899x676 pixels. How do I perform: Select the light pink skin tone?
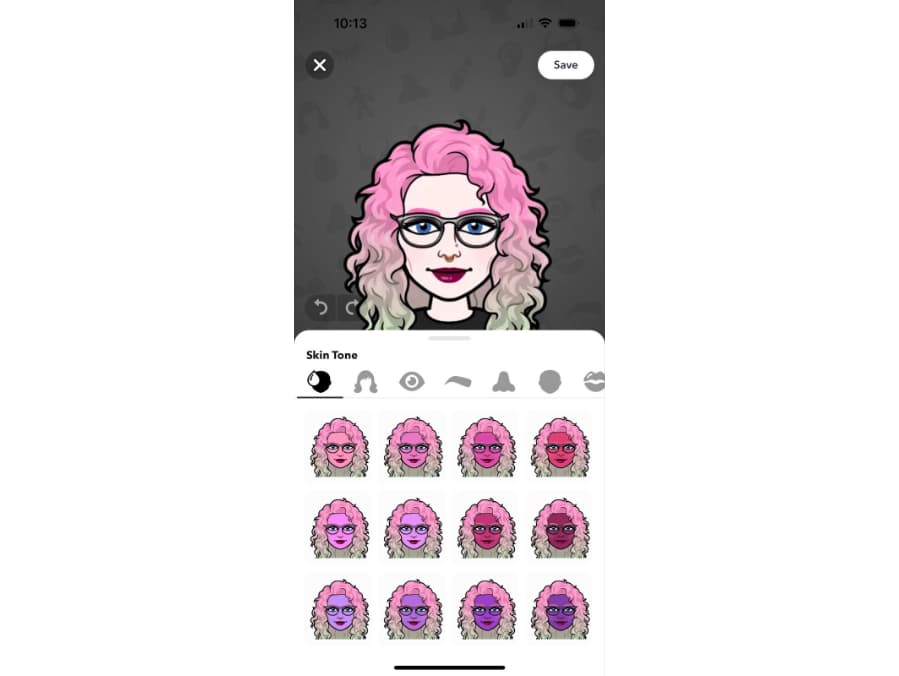pos(338,445)
